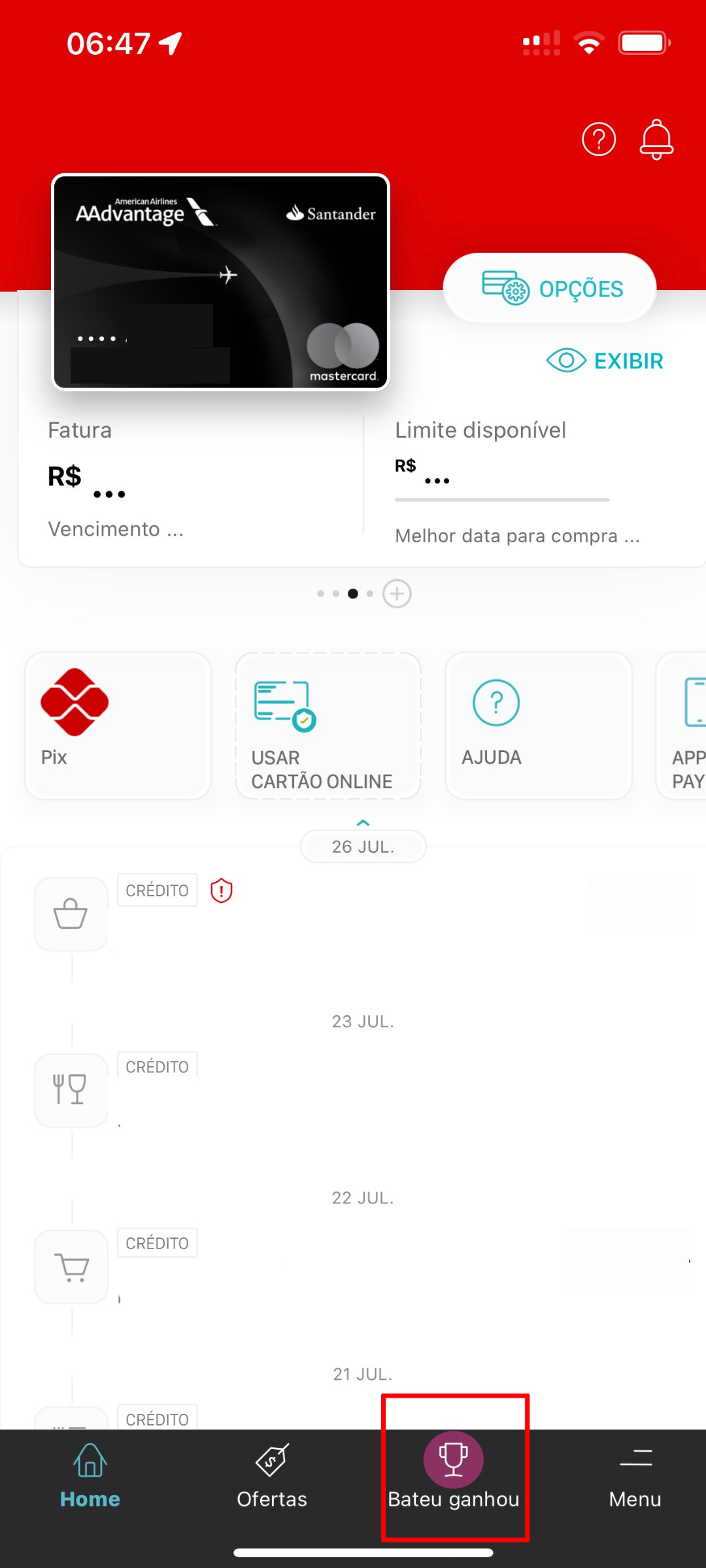Tap the red alert shield icon
Screen dimensions: 706x1568
222,890
